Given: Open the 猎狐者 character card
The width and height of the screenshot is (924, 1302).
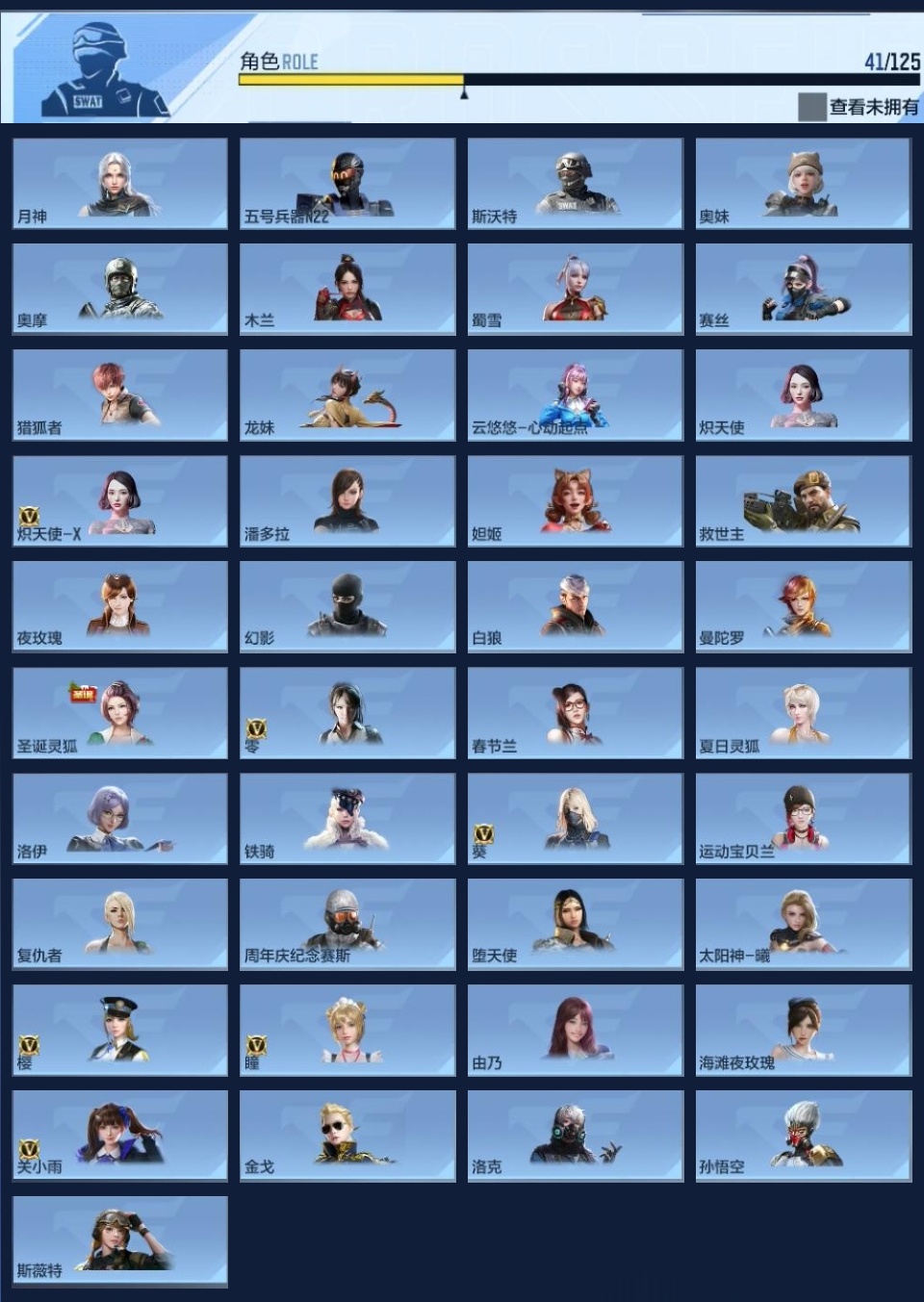Looking at the screenshot, I should pos(120,395).
